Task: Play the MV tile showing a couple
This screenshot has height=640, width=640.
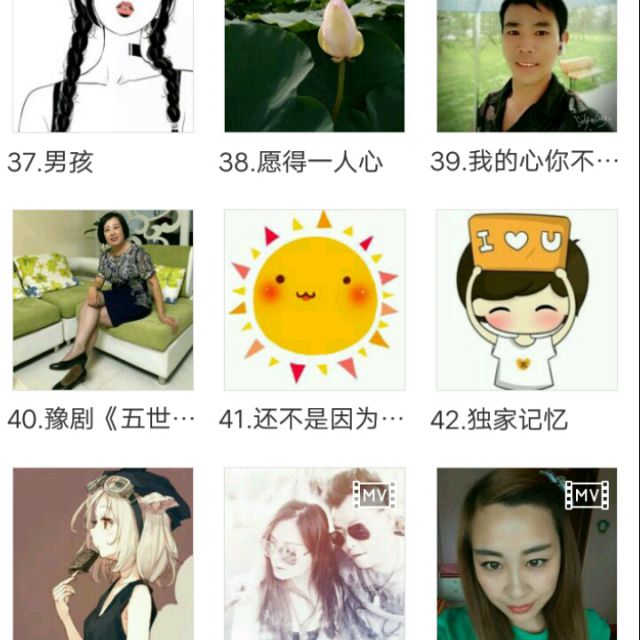Action: point(314,554)
